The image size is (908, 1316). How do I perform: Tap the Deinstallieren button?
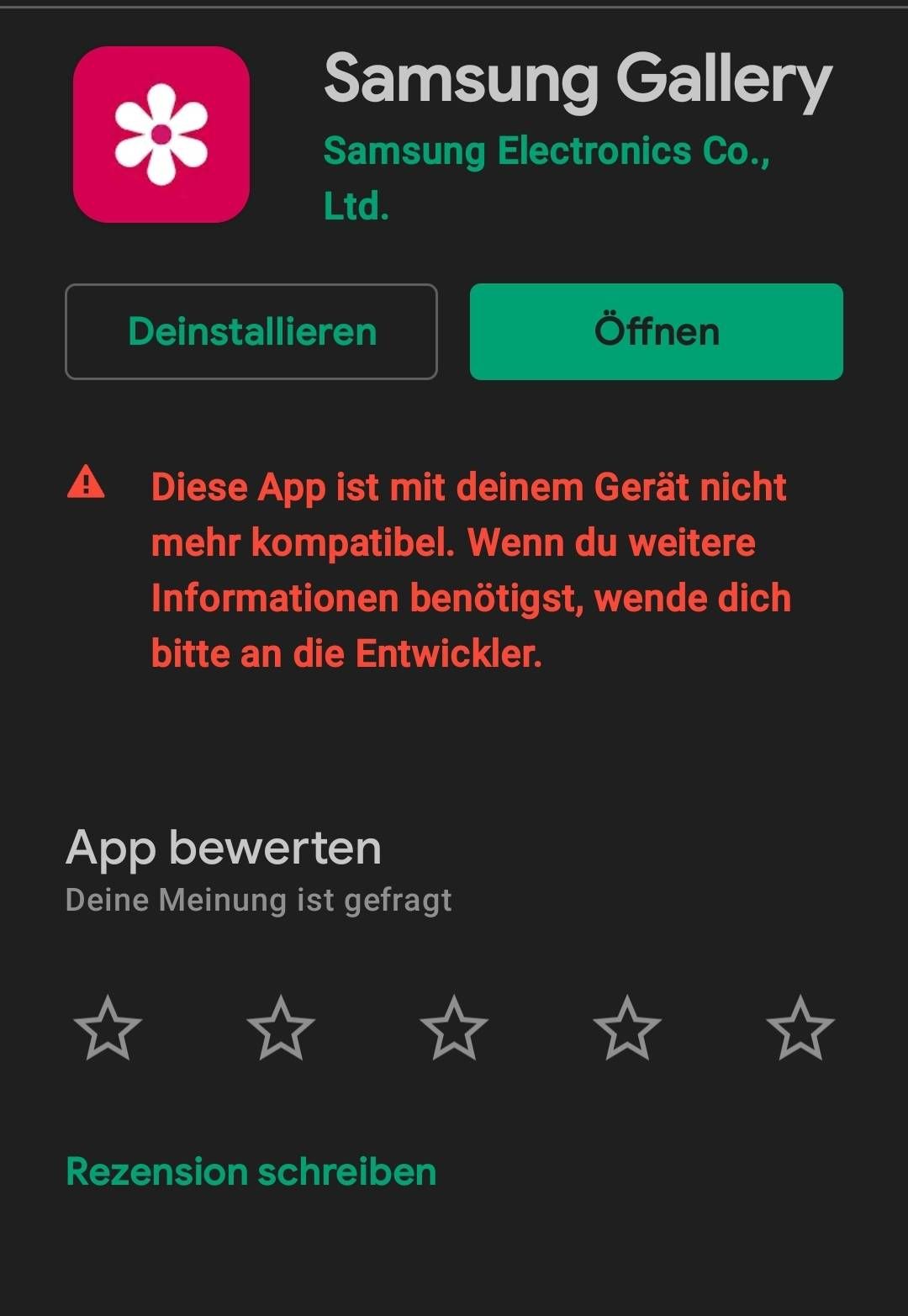click(x=251, y=331)
